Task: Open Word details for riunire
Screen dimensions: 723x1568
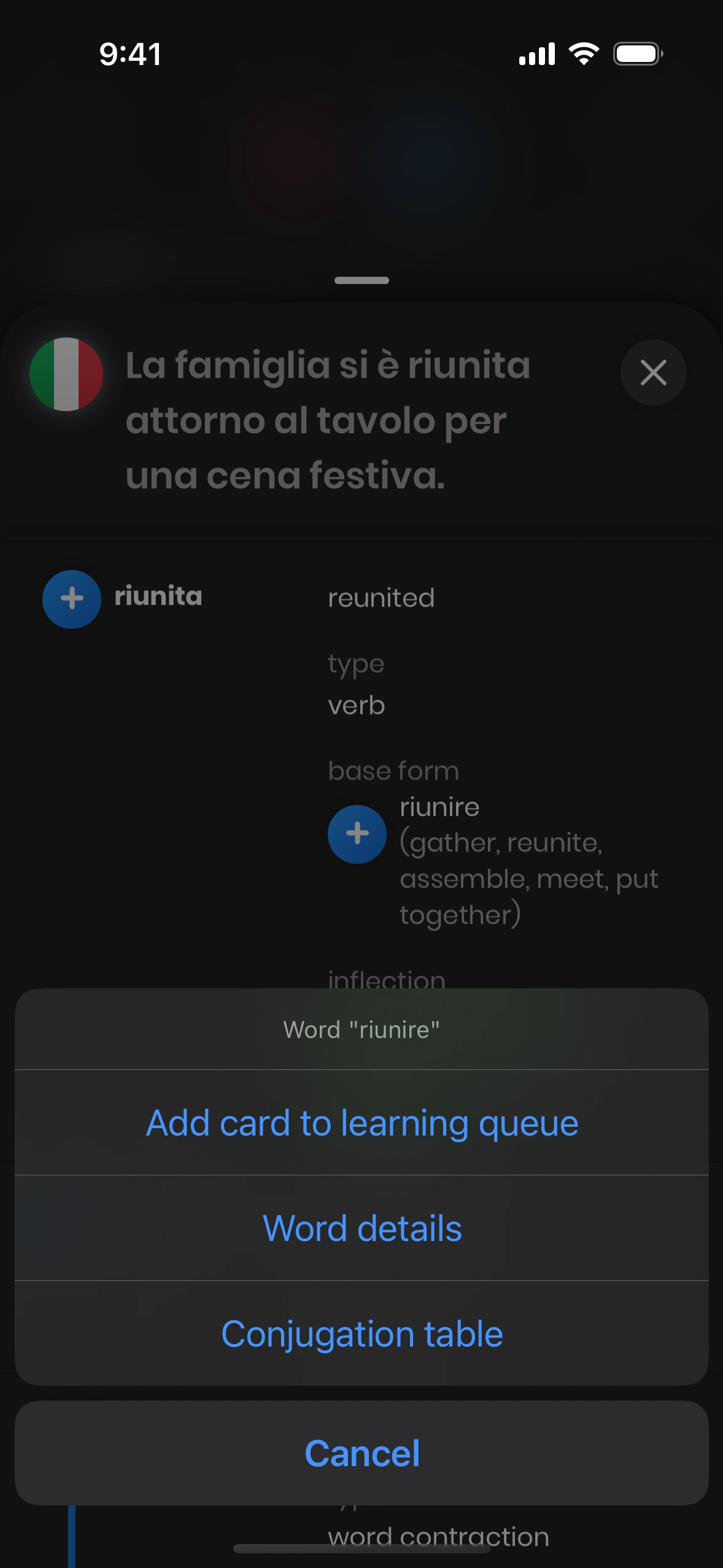Action: pyautogui.click(x=361, y=1228)
